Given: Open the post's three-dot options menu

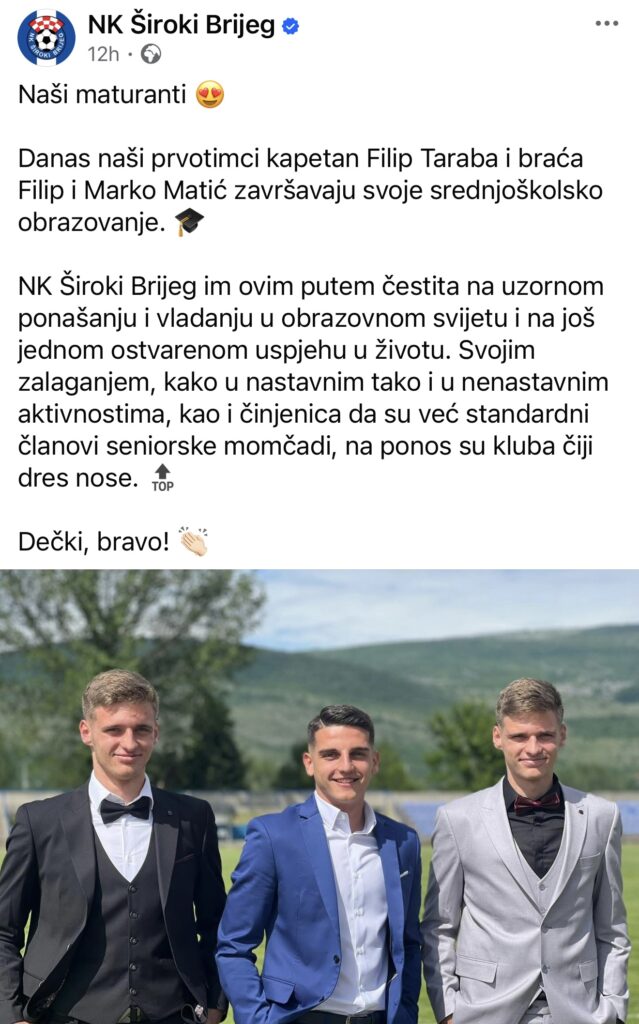Looking at the screenshot, I should pos(606,24).
